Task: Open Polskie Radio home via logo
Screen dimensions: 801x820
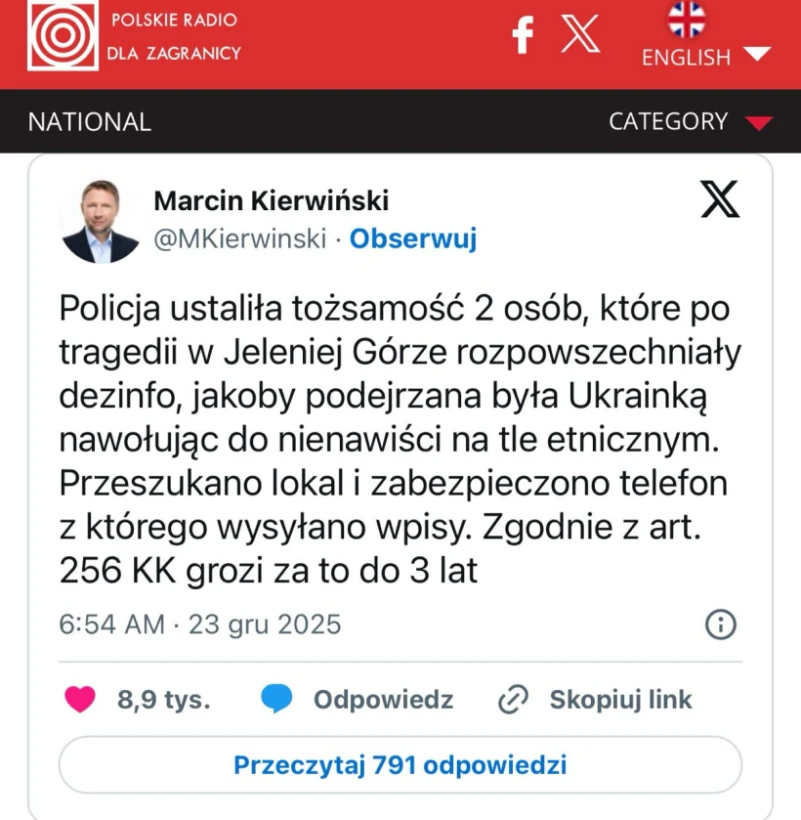Action: (63, 36)
